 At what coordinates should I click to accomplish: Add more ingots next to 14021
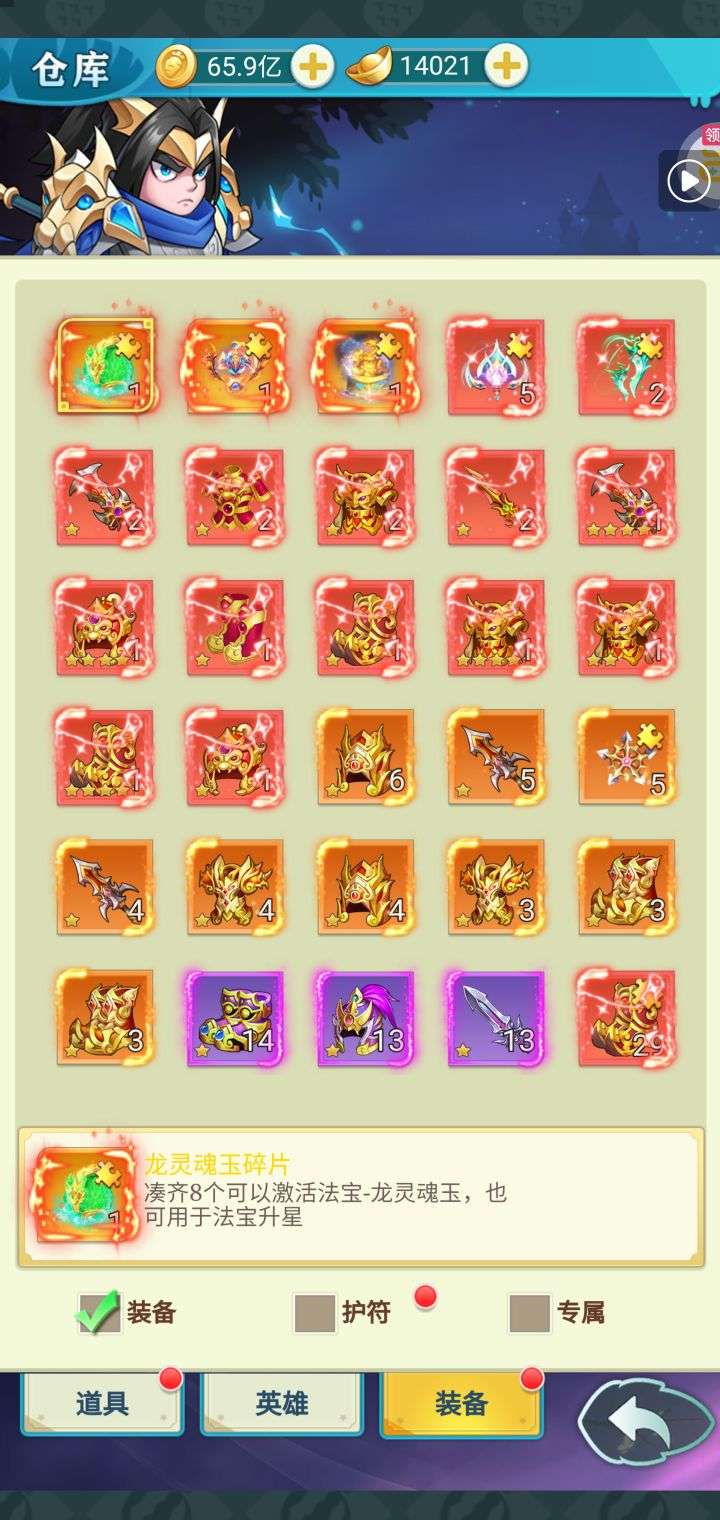click(x=506, y=67)
